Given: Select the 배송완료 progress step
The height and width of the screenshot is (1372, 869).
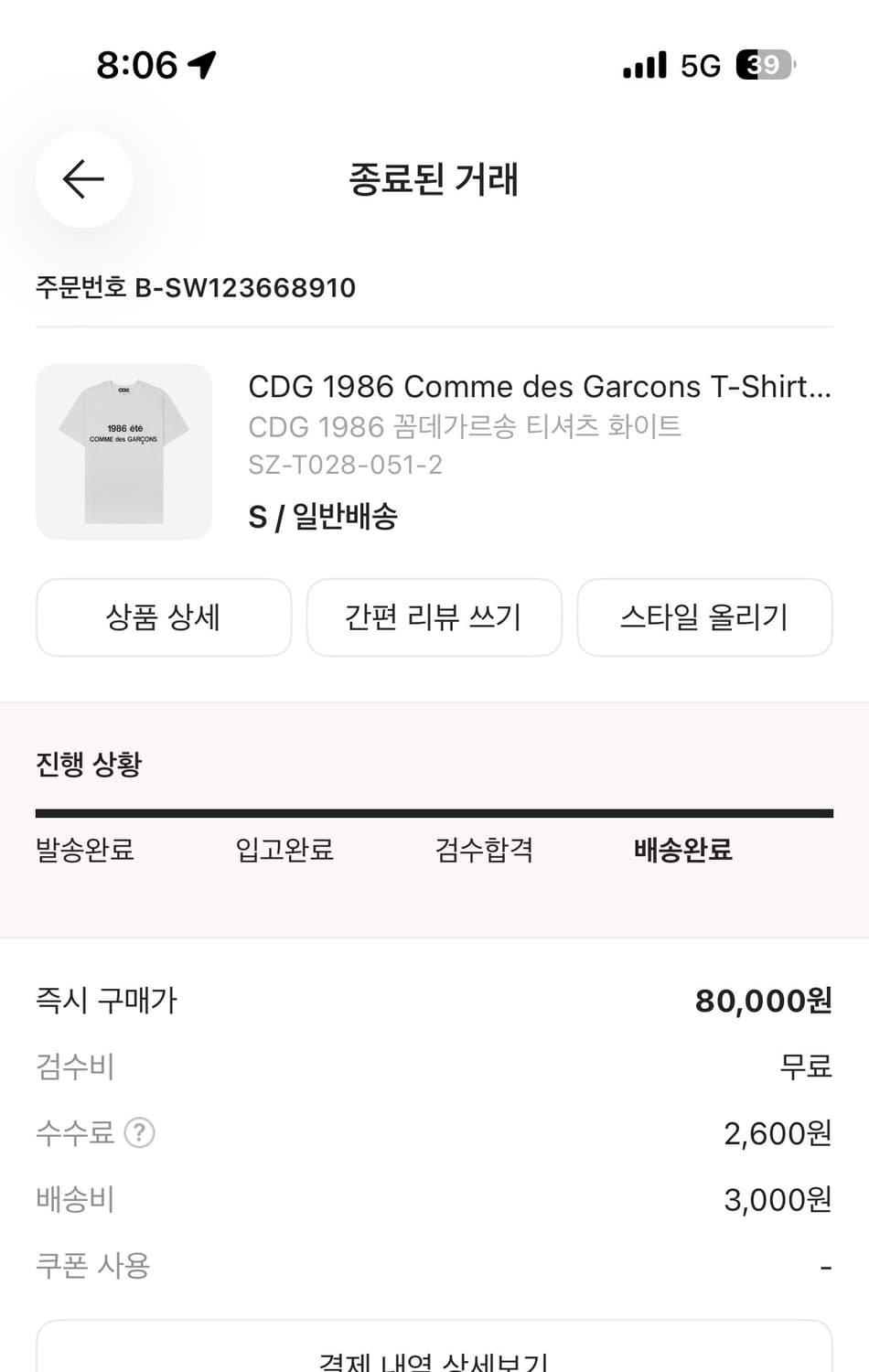Looking at the screenshot, I should [683, 850].
